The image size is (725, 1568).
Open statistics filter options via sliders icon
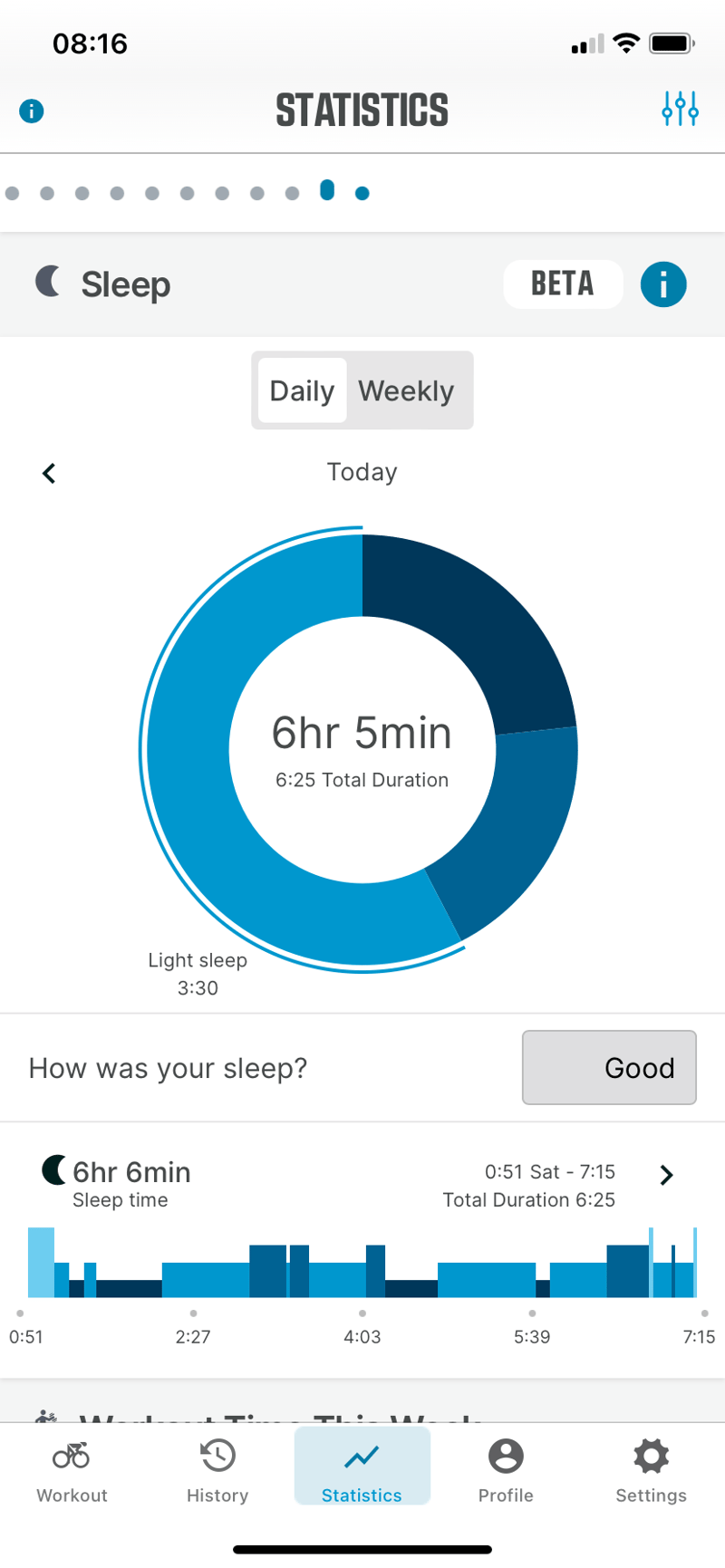point(680,110)
